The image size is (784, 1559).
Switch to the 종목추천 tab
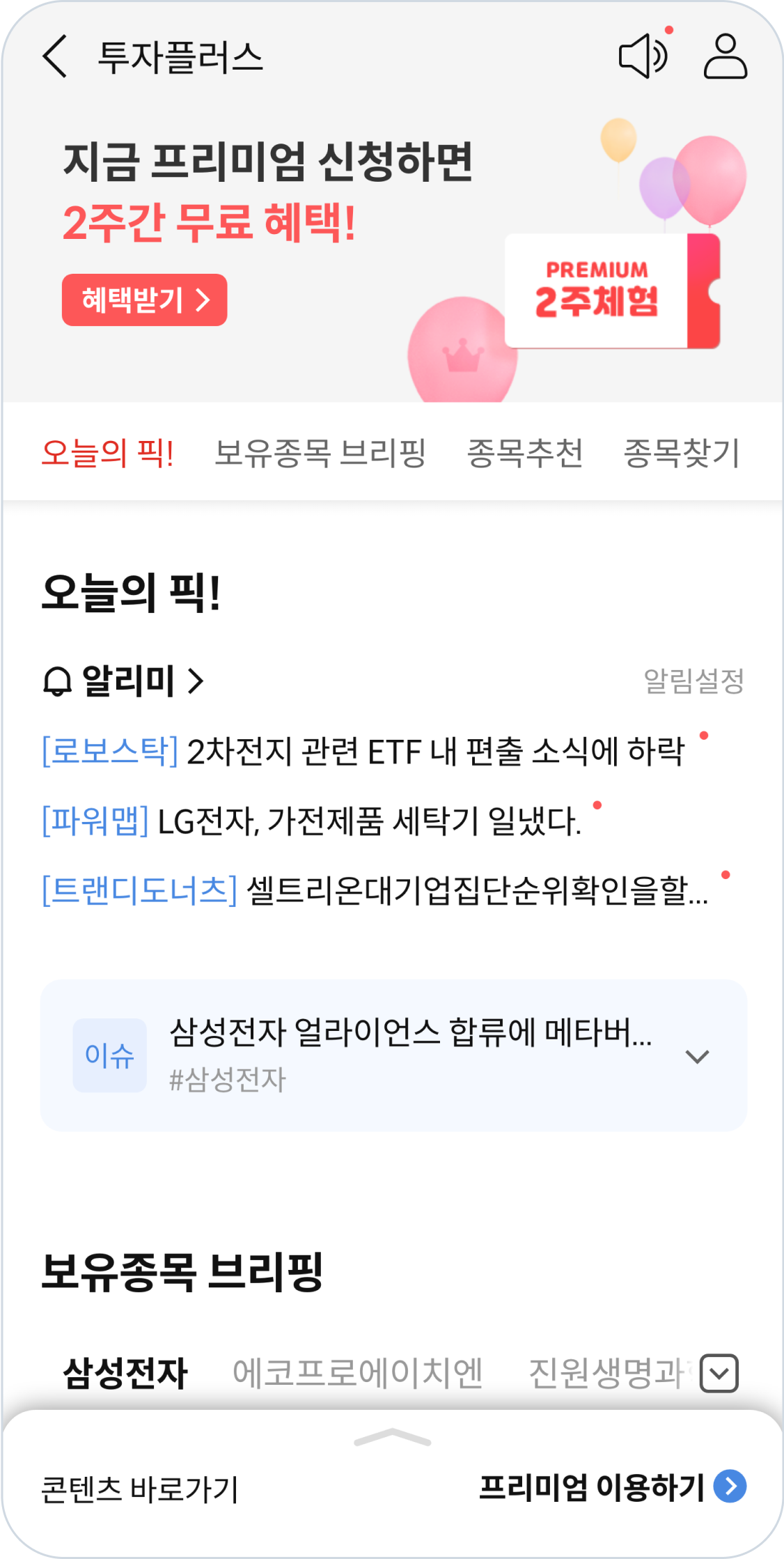pyautogui.click(x=524, y=453)
